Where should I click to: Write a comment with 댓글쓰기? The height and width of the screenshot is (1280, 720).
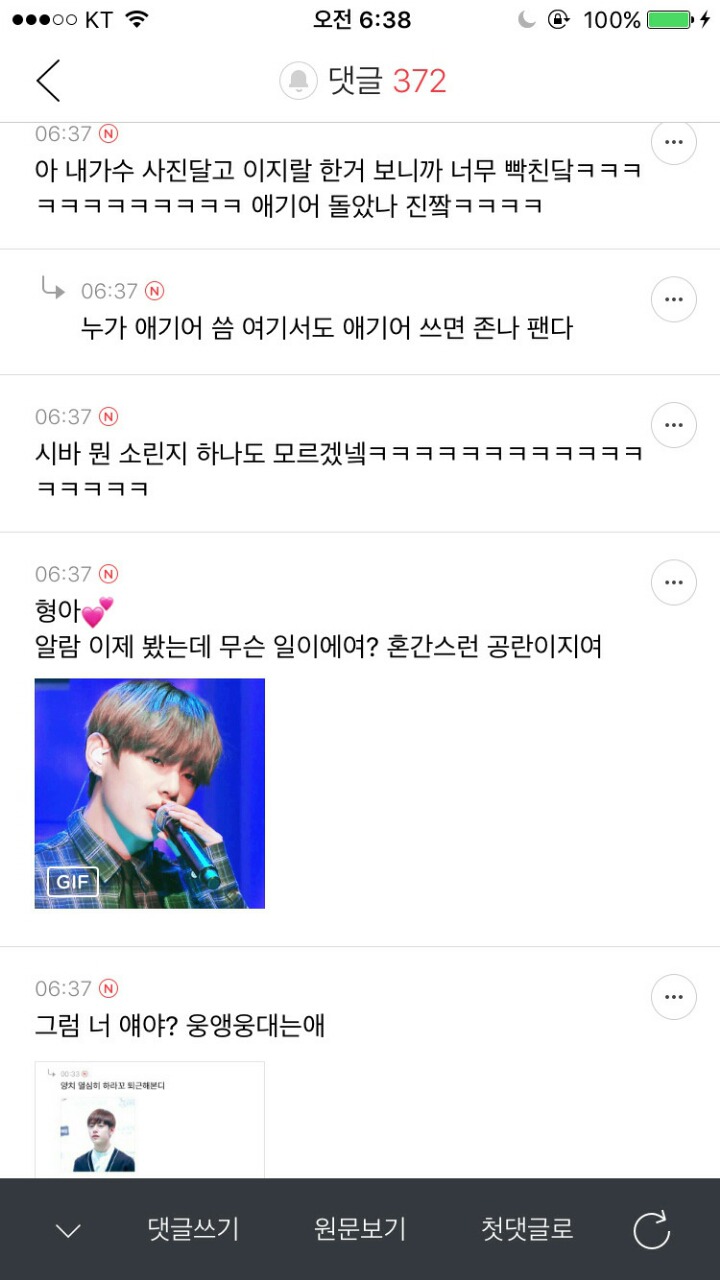193,1229
